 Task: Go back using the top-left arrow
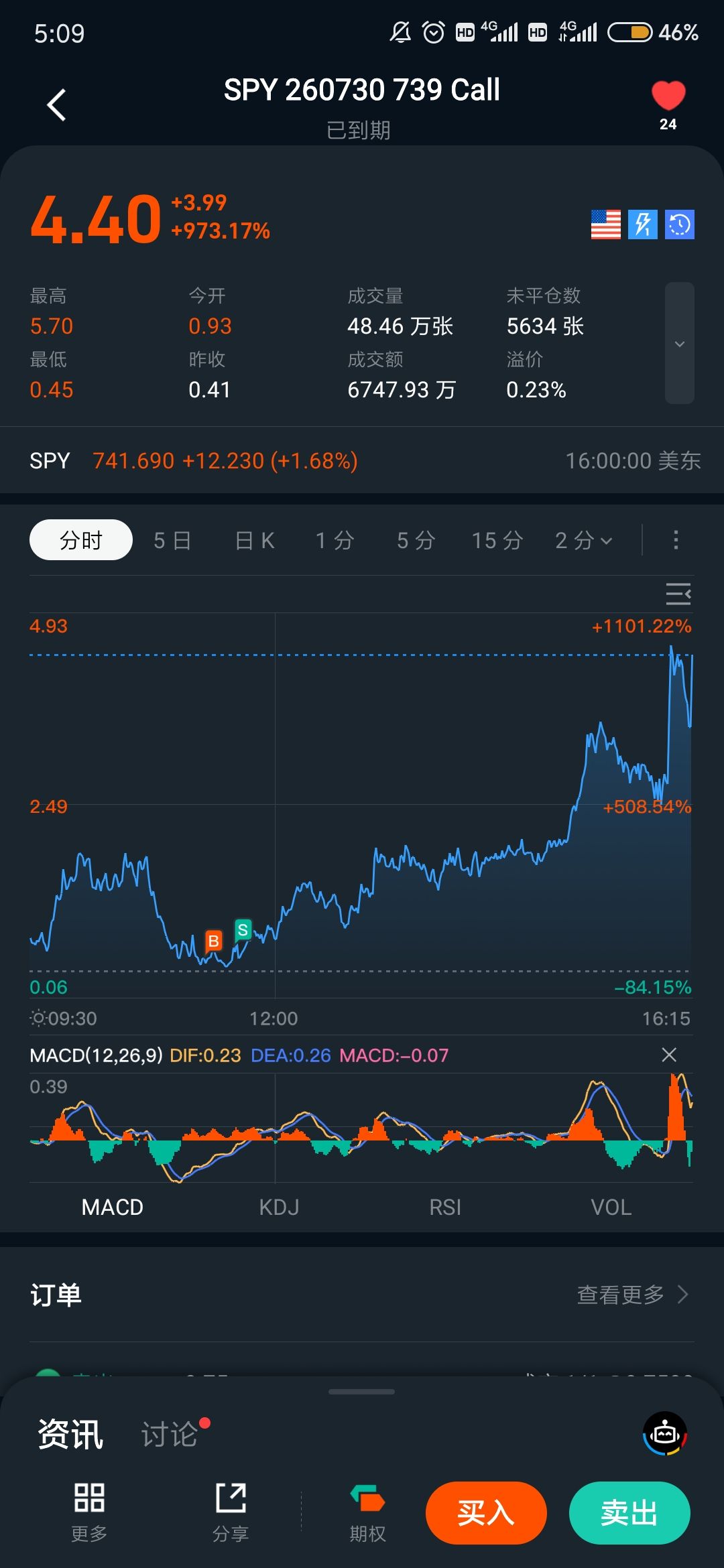coord(56,105)
